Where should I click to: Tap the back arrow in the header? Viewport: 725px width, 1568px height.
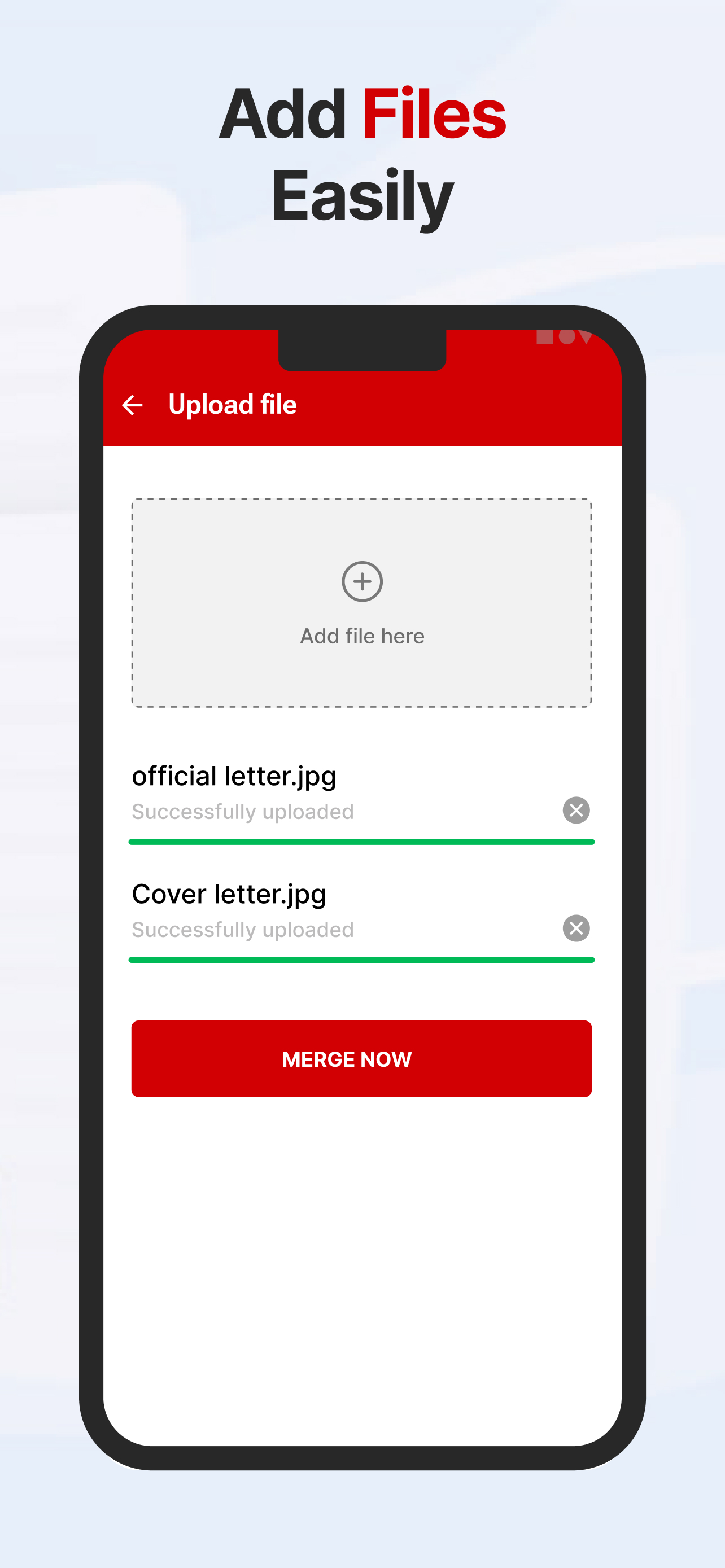point(133,404)
